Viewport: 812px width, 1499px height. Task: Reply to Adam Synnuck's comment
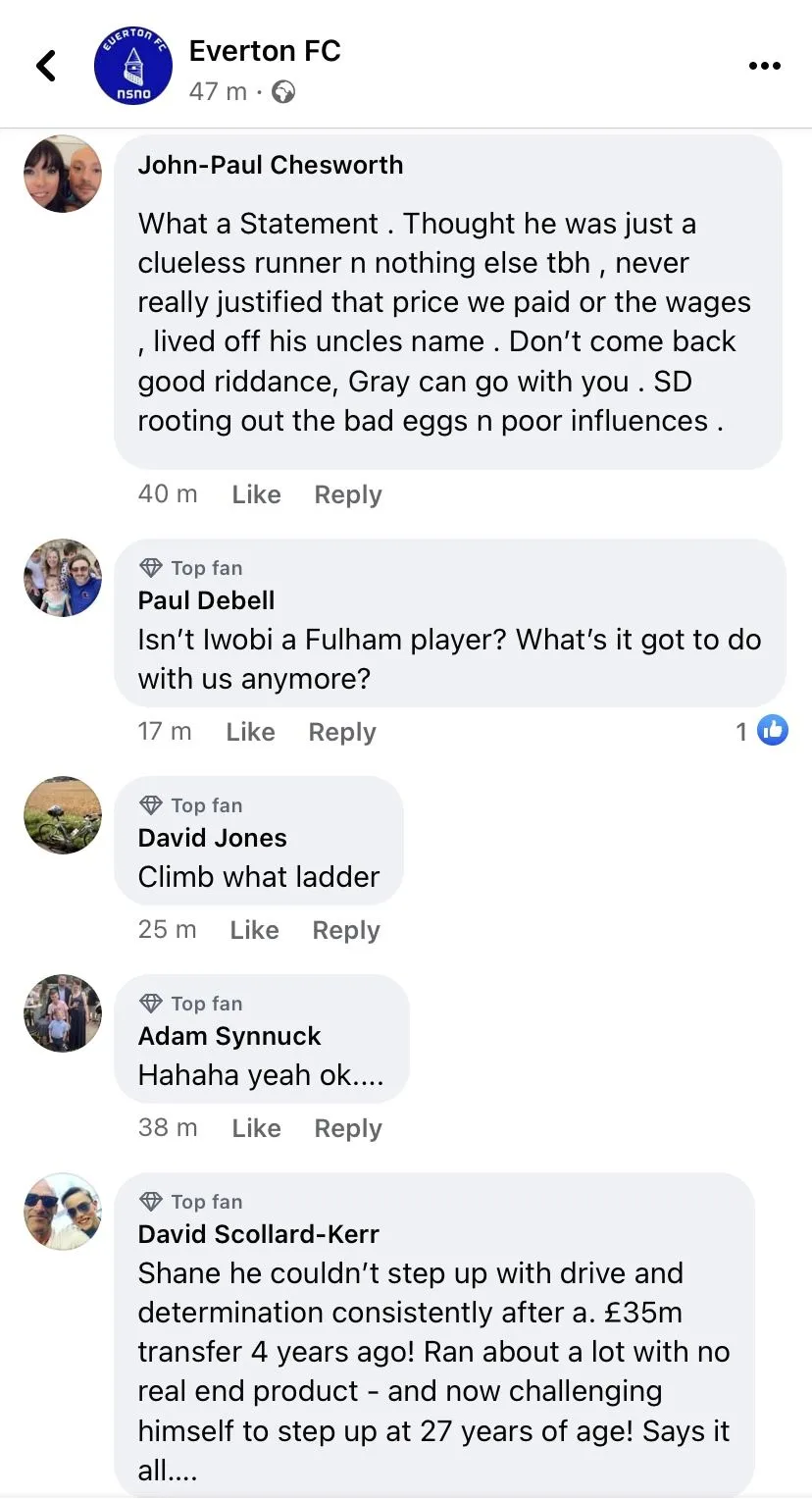coord(347,1129)
